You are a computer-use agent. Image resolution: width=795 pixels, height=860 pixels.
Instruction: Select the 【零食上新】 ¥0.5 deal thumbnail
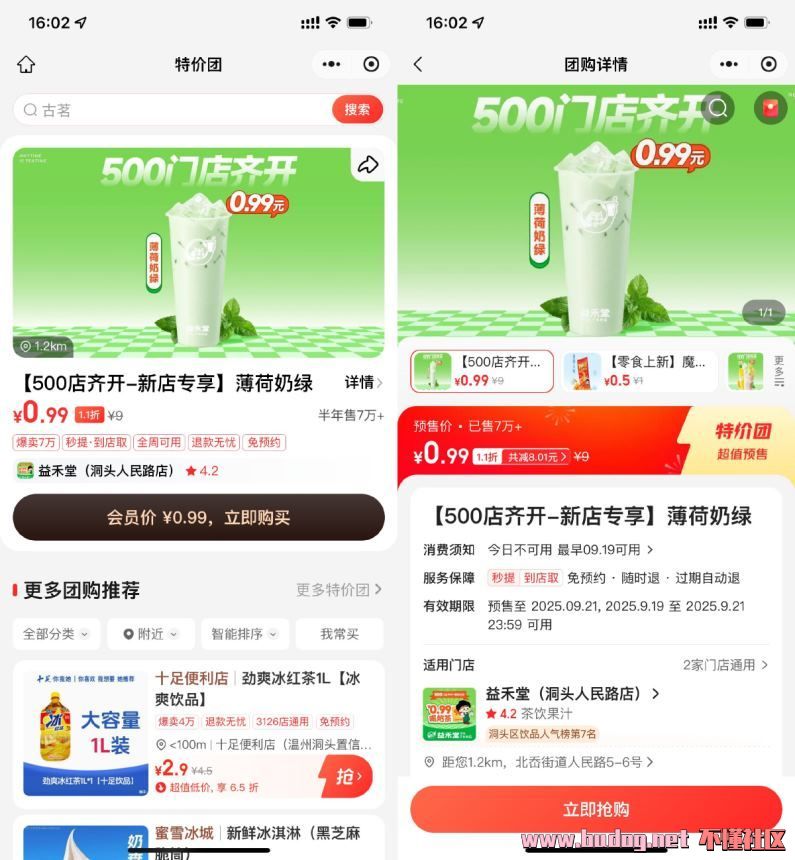point(639,371)
